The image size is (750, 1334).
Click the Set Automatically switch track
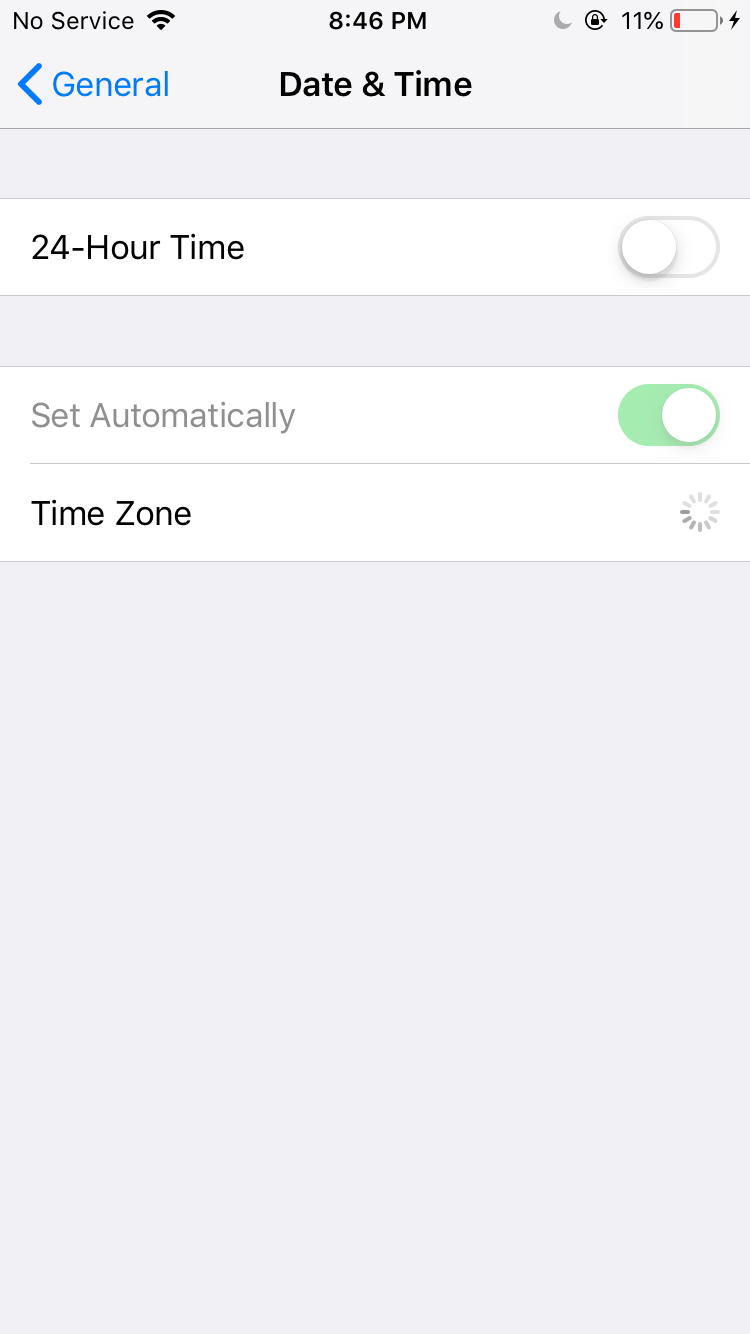pos(668,415)
